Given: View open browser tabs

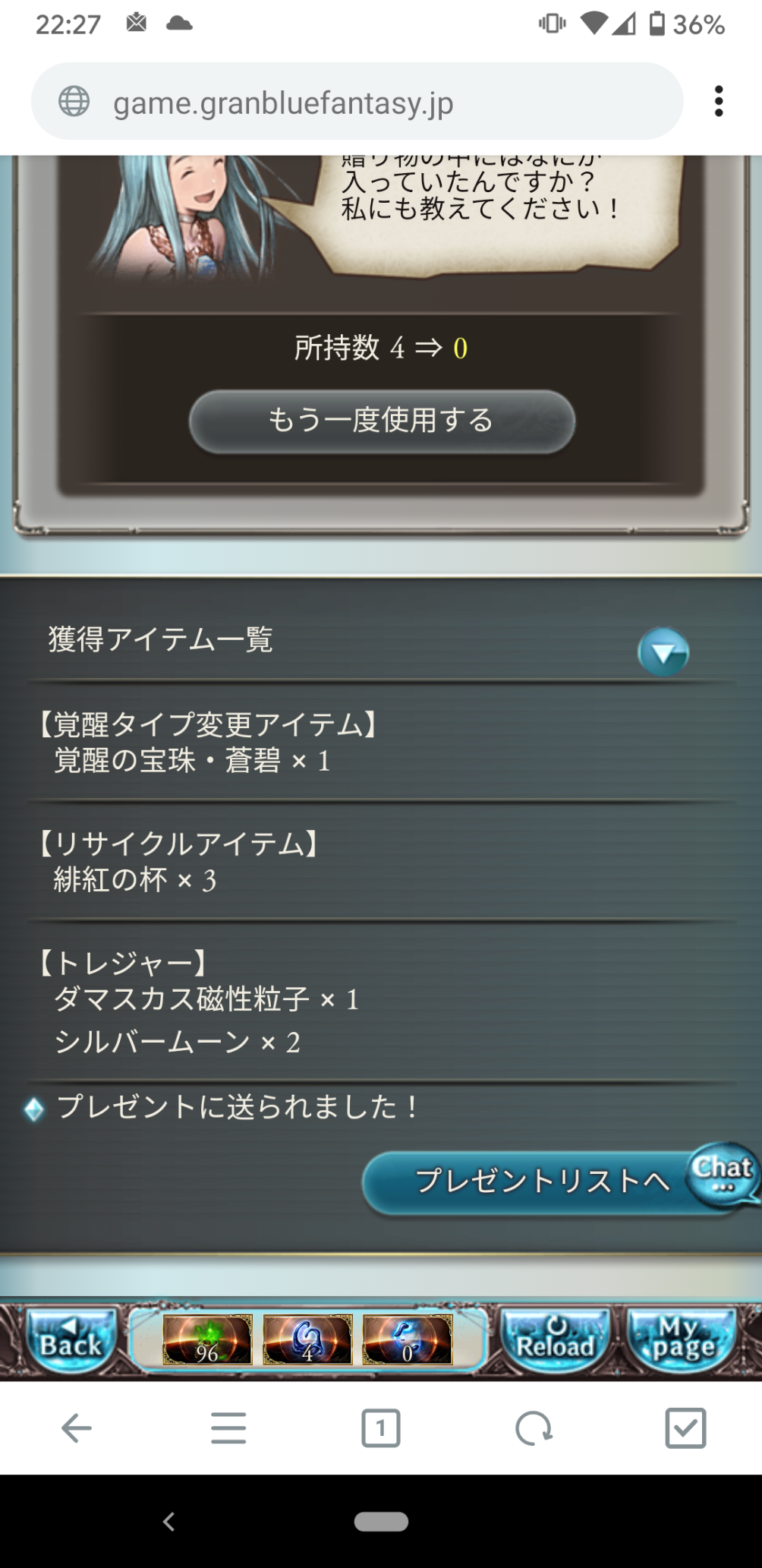Looking at the screenshot, I should [x=380, y=1428].
